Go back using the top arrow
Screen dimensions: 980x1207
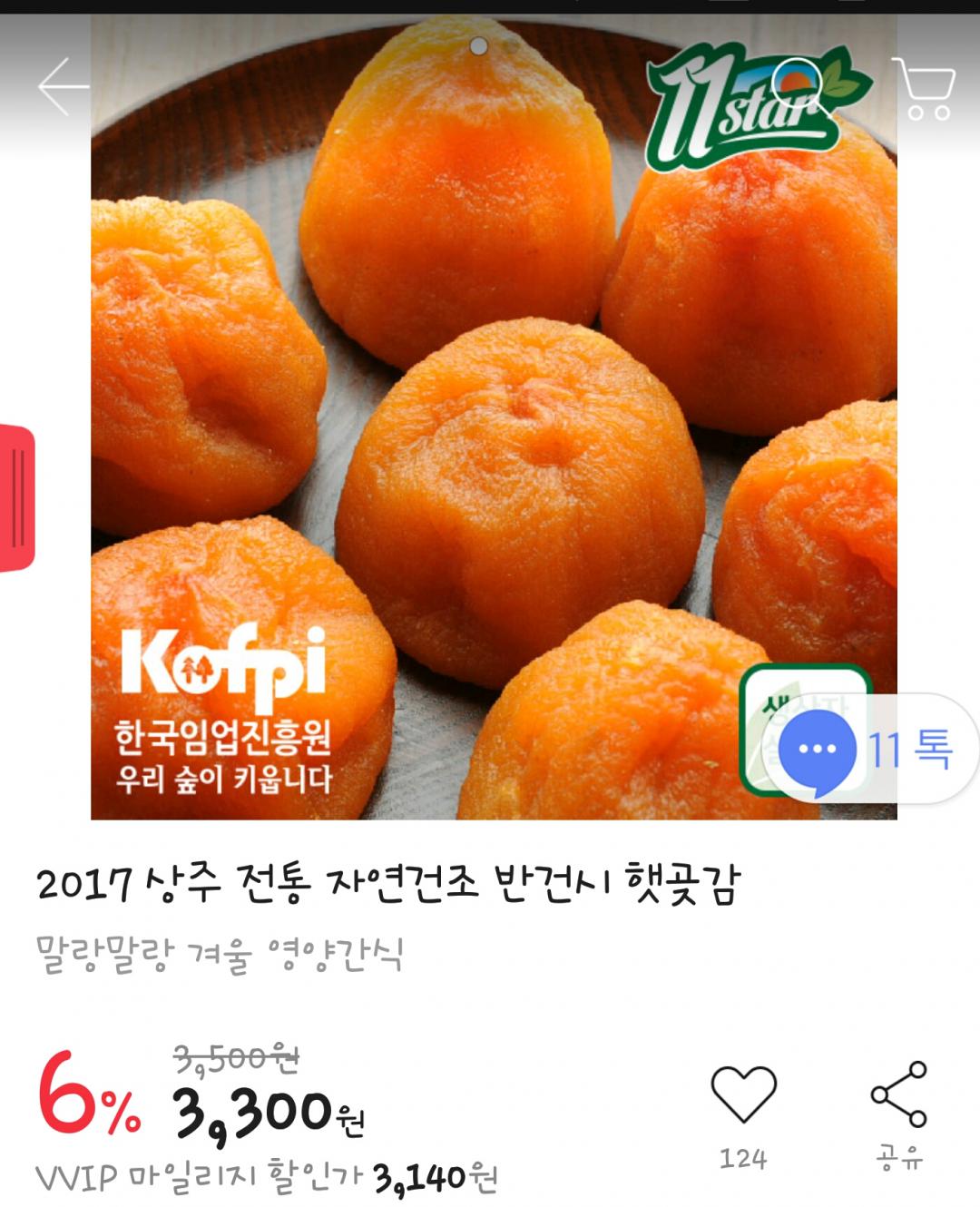[x=63, y=87]
